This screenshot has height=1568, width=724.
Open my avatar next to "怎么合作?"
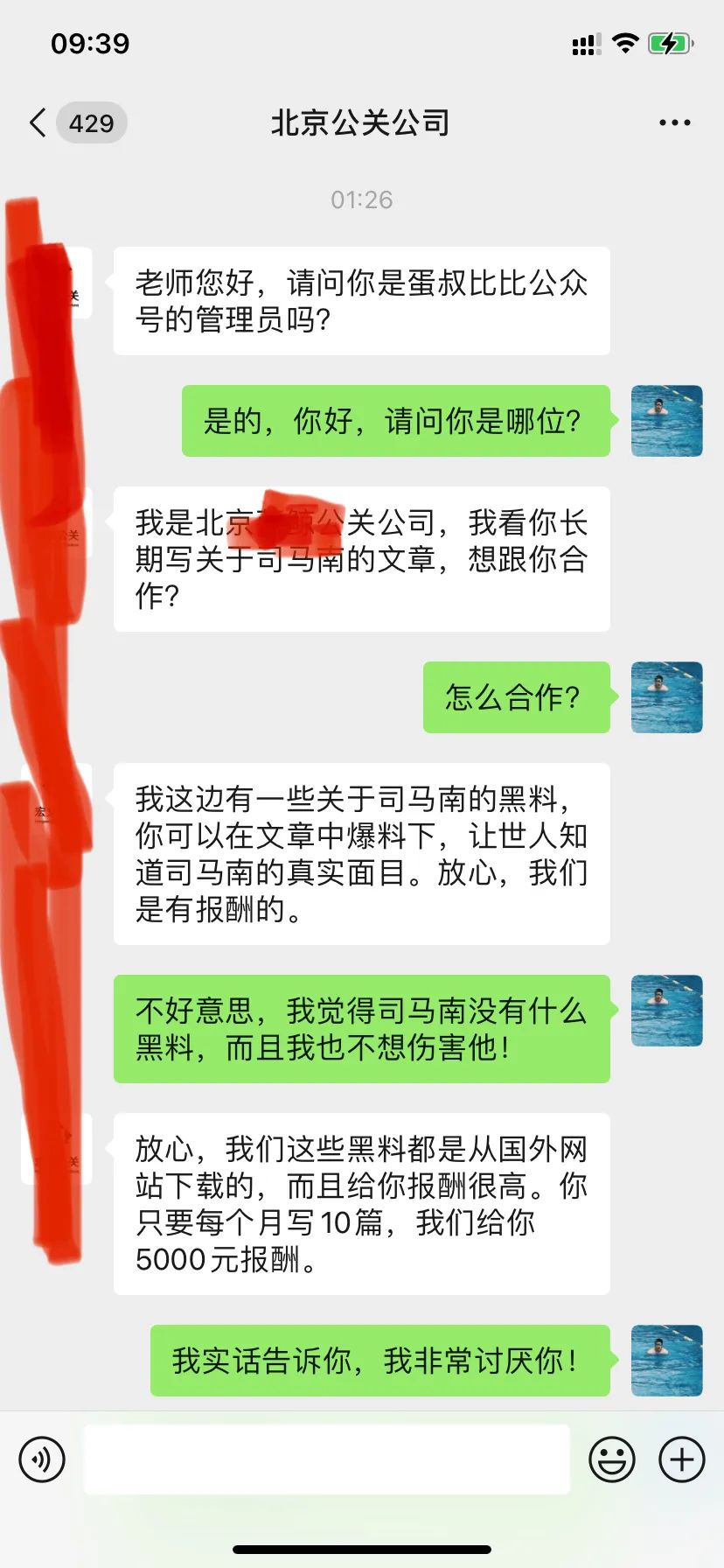coord(667,697)
